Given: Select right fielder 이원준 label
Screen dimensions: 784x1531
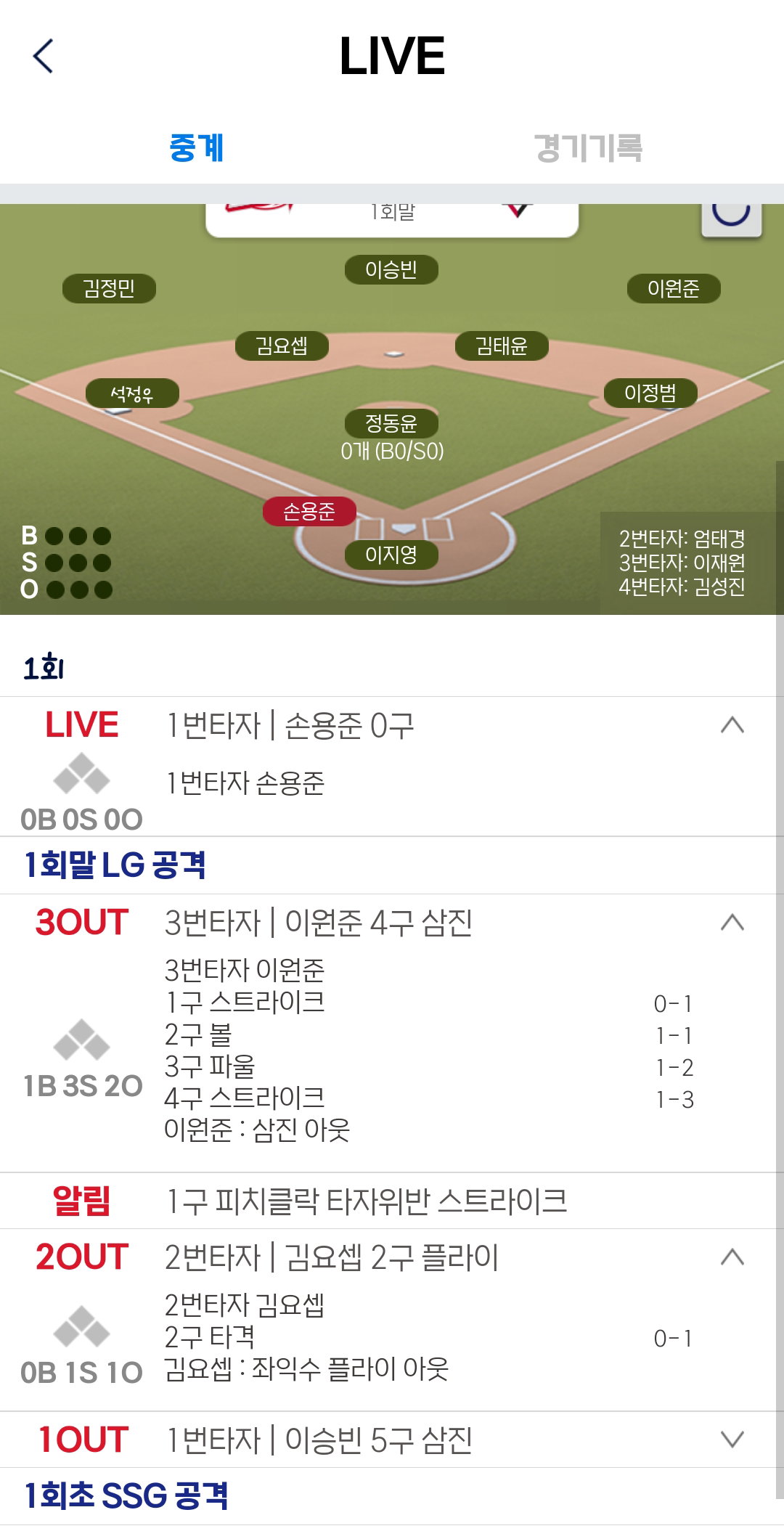Looking at the screenshot, I should (674, 288).
